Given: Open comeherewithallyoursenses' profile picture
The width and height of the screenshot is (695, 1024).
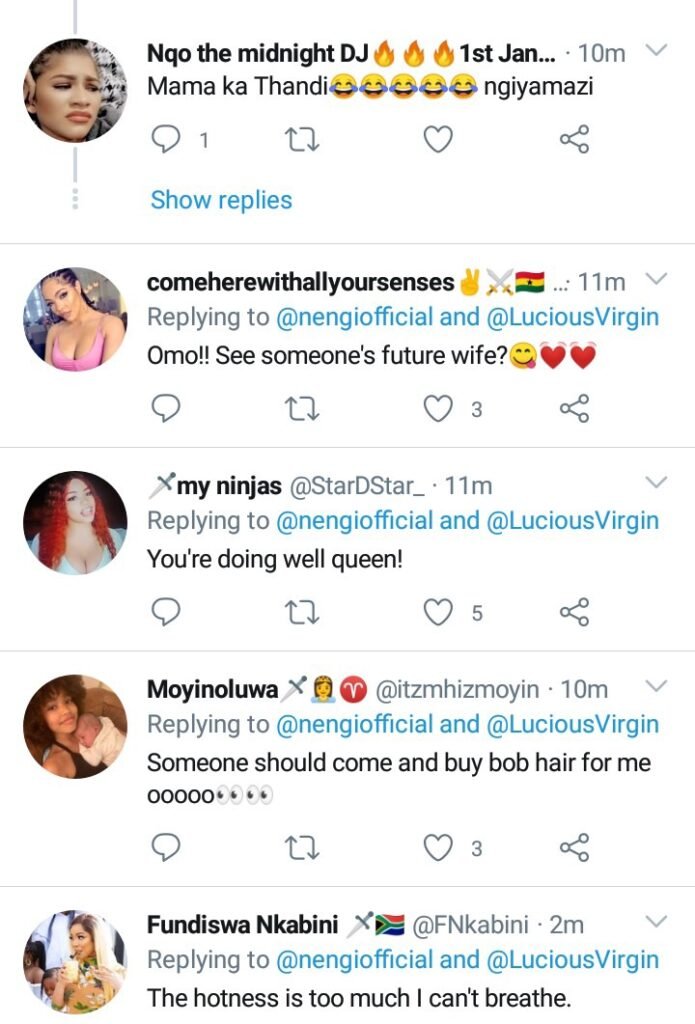Looking at the screenshot, I should (76, 319).
